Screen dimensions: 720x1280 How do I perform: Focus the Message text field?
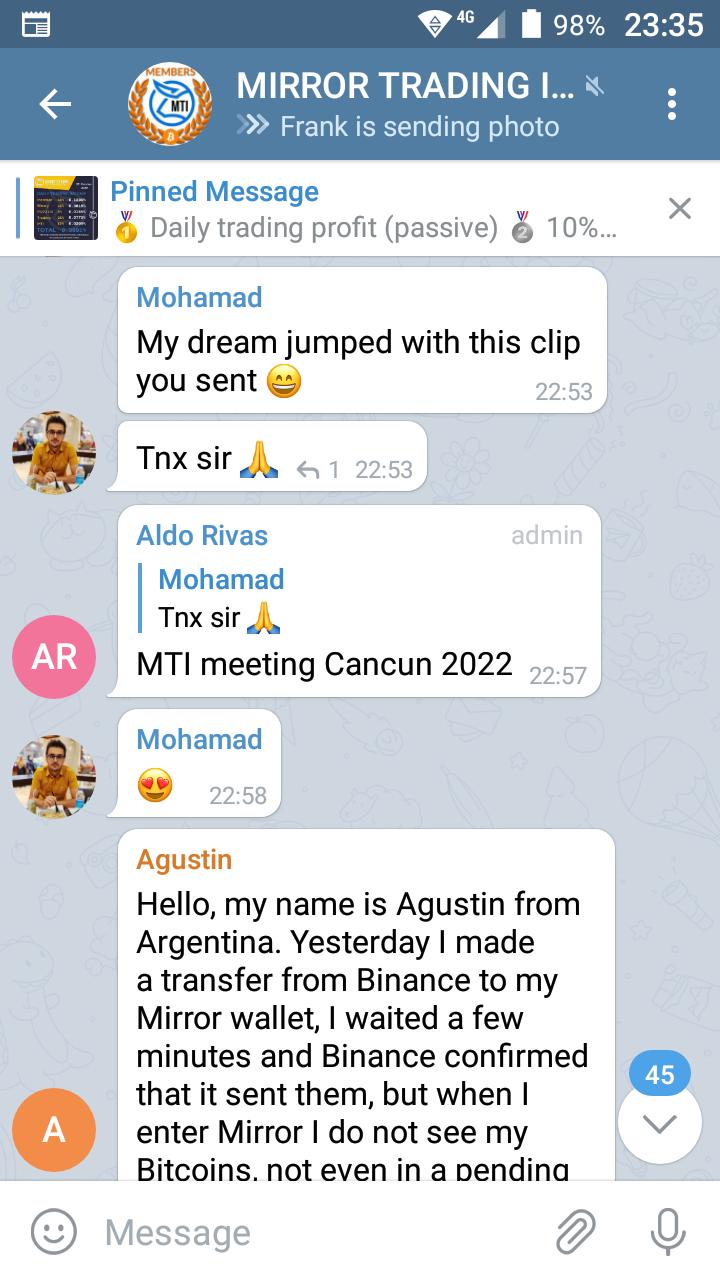tap(320, 1232)
